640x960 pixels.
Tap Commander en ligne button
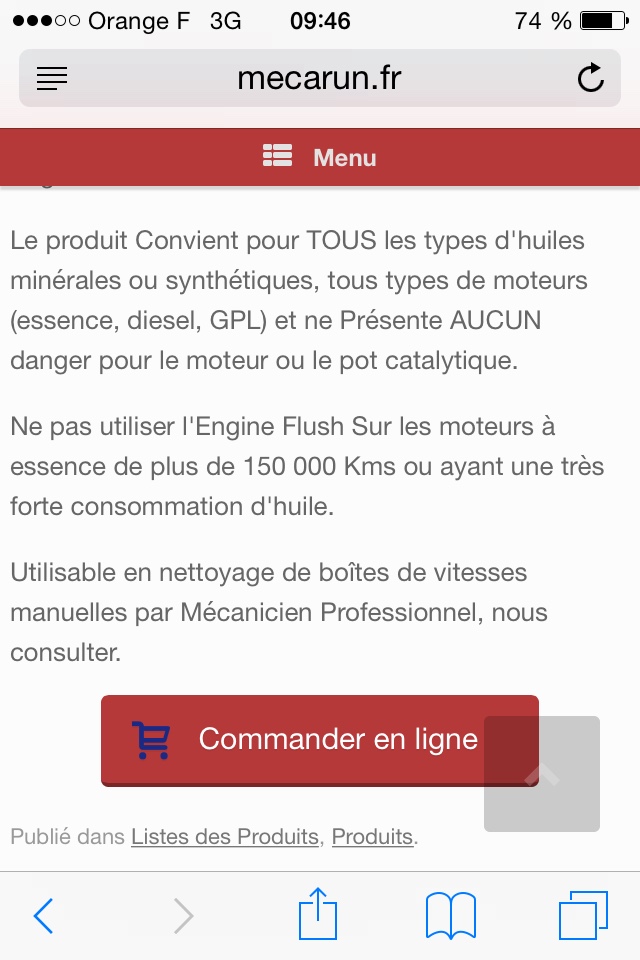point(300,740)
